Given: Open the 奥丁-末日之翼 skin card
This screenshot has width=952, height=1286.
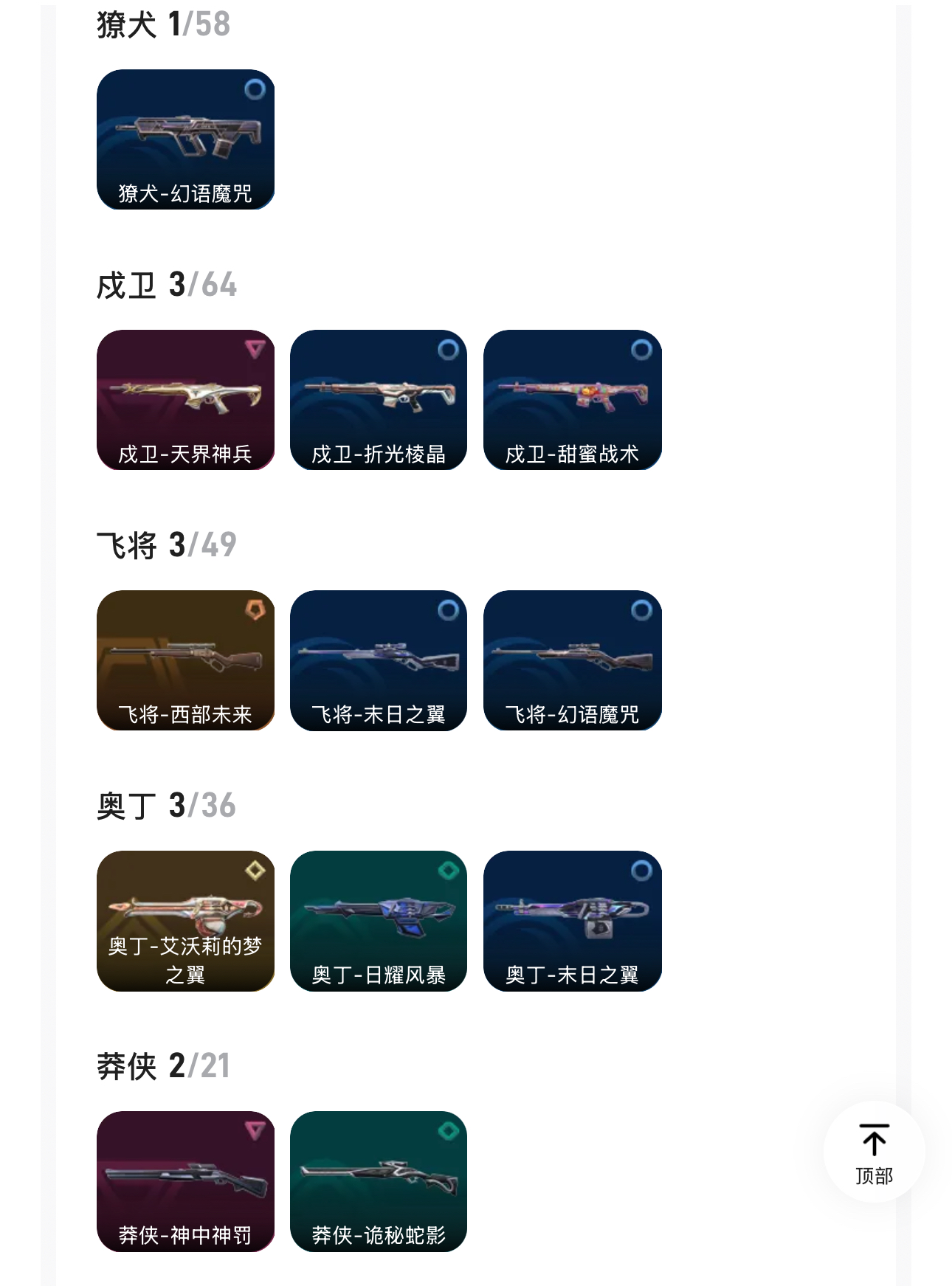Looking at the screenshot, I should click(x=572, y=921).
